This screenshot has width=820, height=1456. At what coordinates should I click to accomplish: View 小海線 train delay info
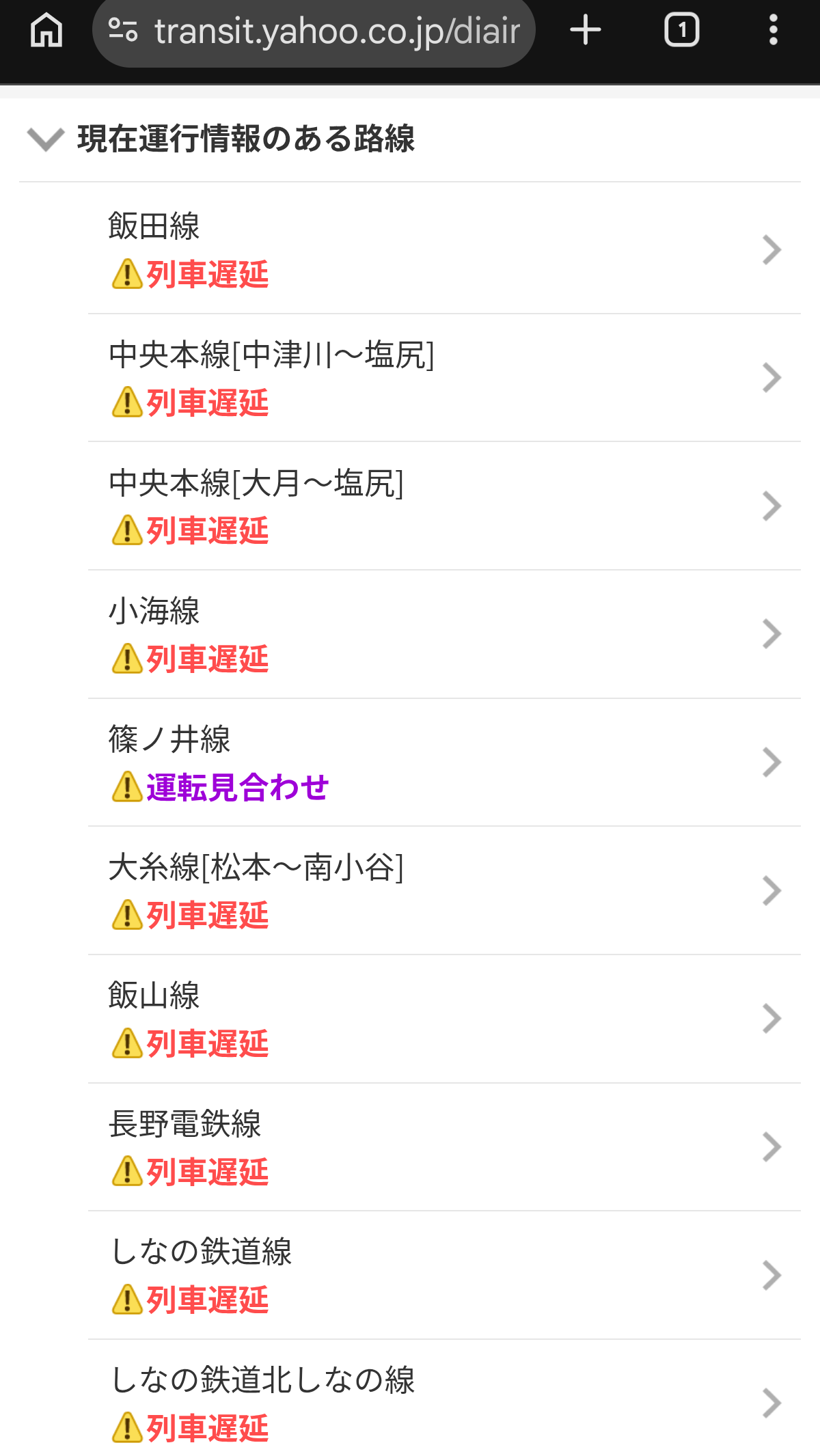444,634
